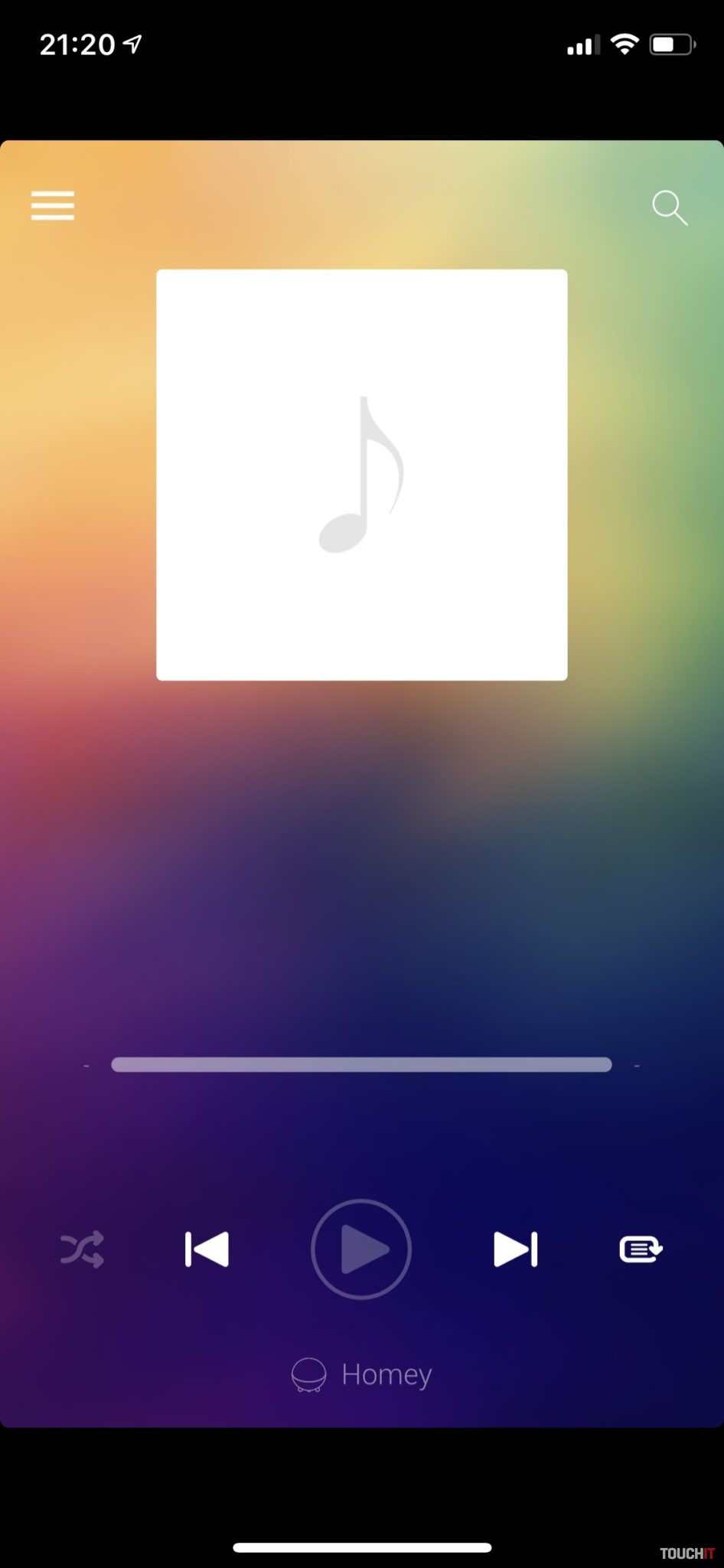Toggle shuffle mode
The width and height of the screenshot is (724, 1568).
82,1249
